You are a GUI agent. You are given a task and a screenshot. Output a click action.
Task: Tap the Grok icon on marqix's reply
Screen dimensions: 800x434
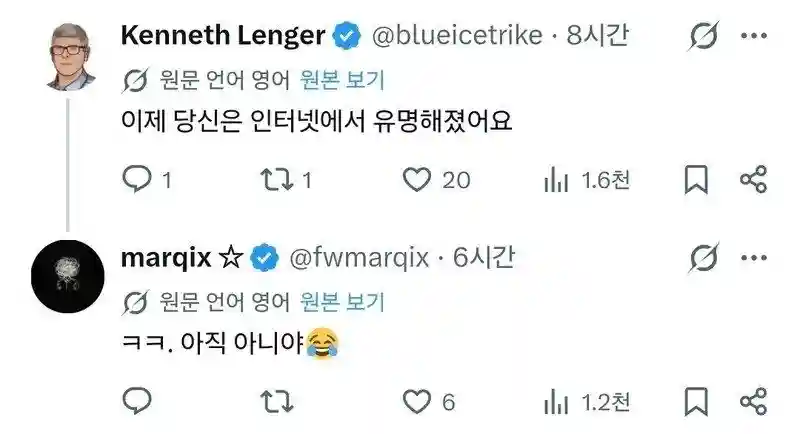[x=704, y=258]
